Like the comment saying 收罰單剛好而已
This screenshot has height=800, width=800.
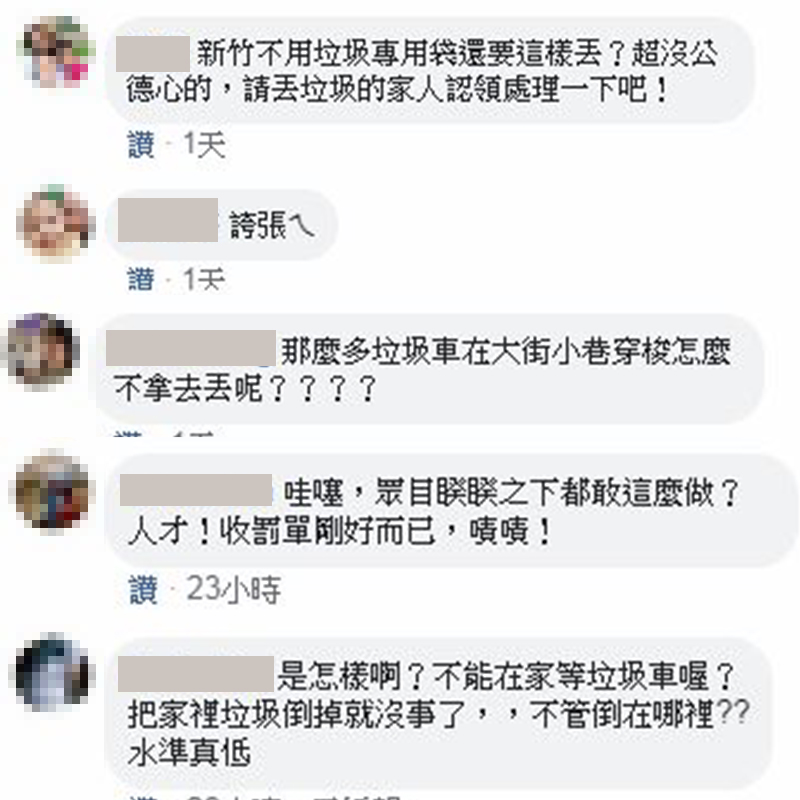[142, 590]
